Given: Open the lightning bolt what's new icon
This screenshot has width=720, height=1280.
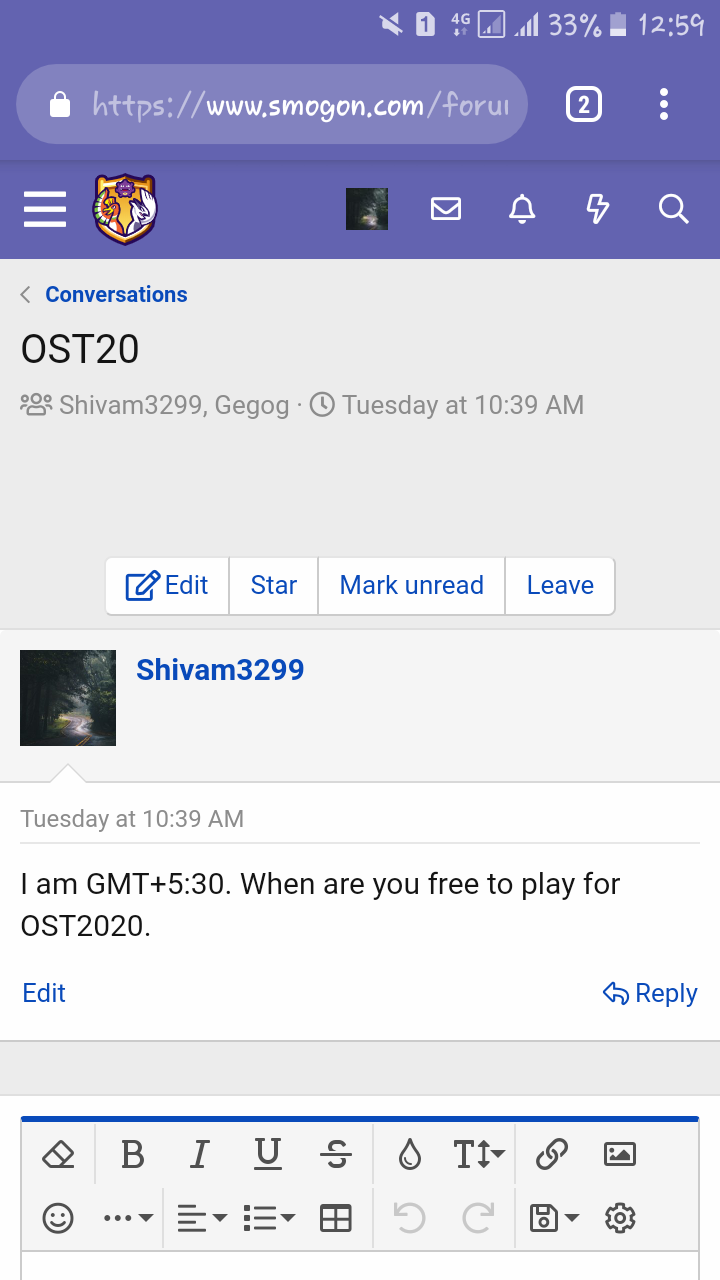Looking at the screenshot, I should click(597, 209).
